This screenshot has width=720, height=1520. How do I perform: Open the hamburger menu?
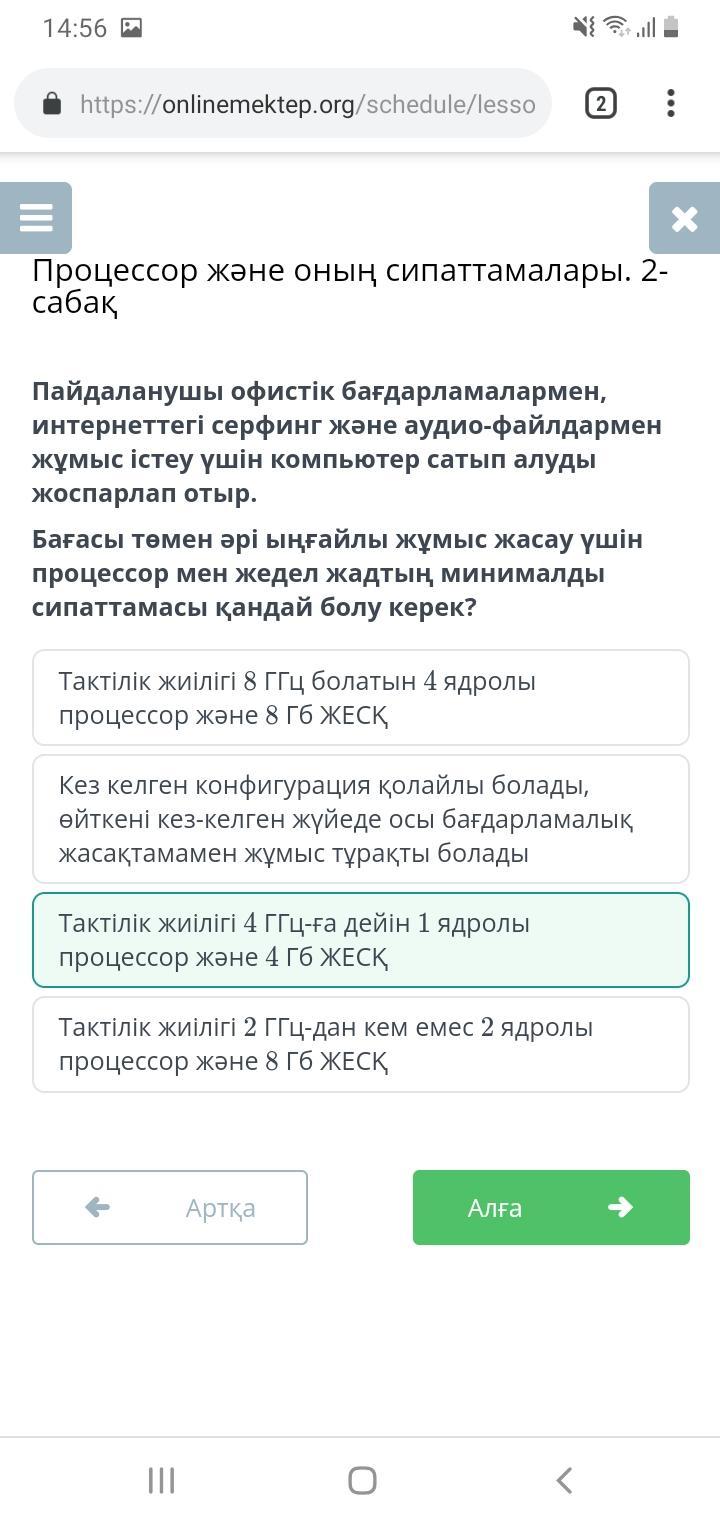pyautogui.click(x=36, y=218)
